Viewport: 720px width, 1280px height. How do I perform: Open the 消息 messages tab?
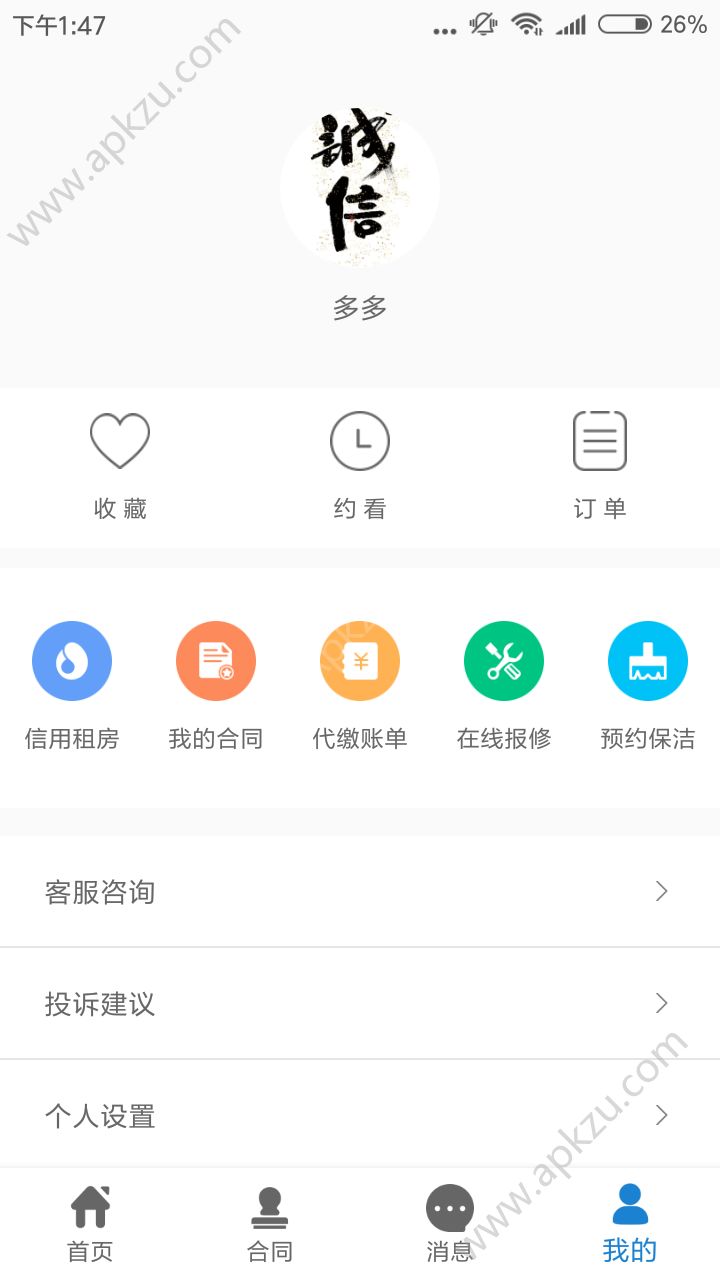450,1218
